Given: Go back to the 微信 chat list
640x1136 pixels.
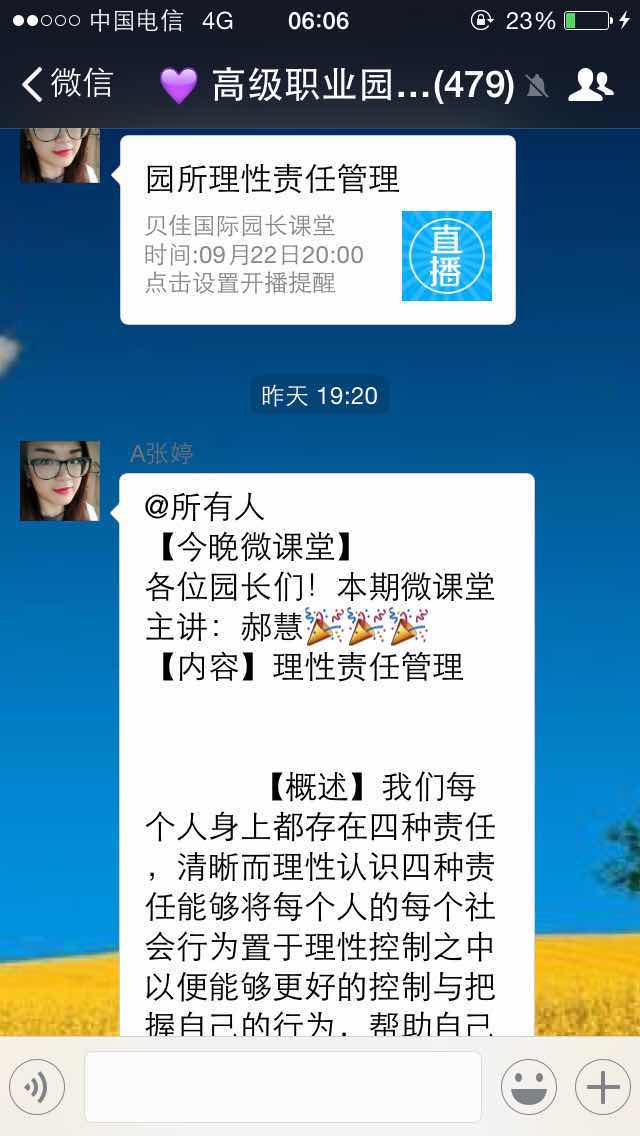Looking at the screenshot, I should (x=66, y=84).
